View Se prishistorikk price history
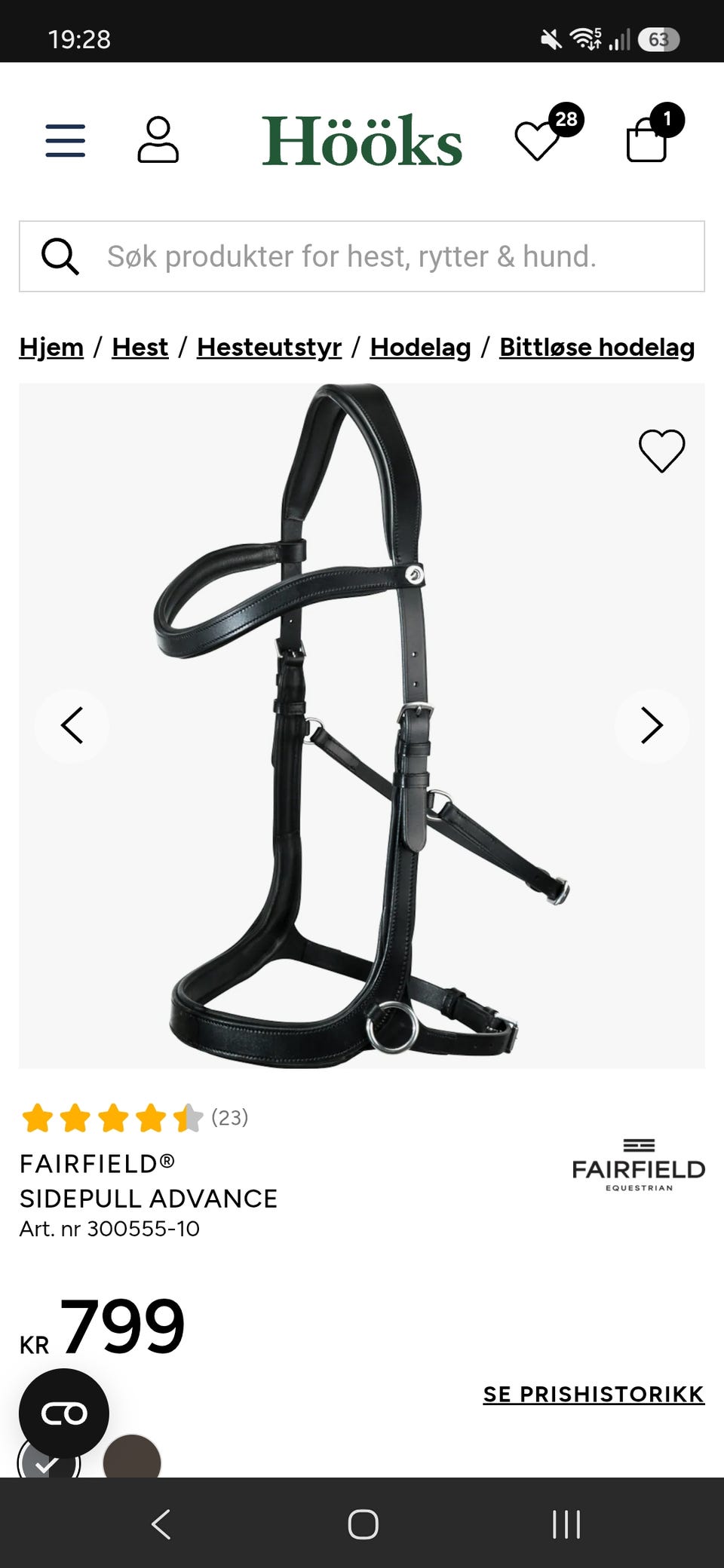This screenshot has width=724, height=1568. (594, 1394)
